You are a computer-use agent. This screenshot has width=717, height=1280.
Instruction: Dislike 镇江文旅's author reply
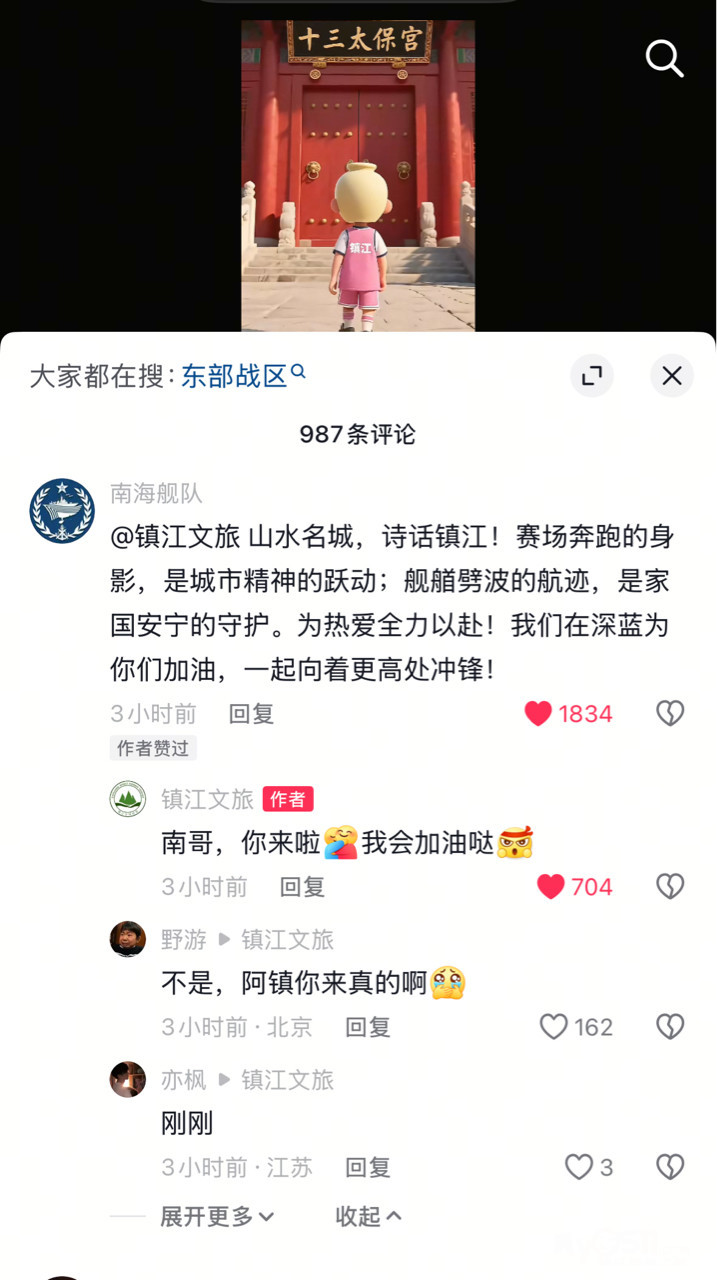[x=669, y=886]
